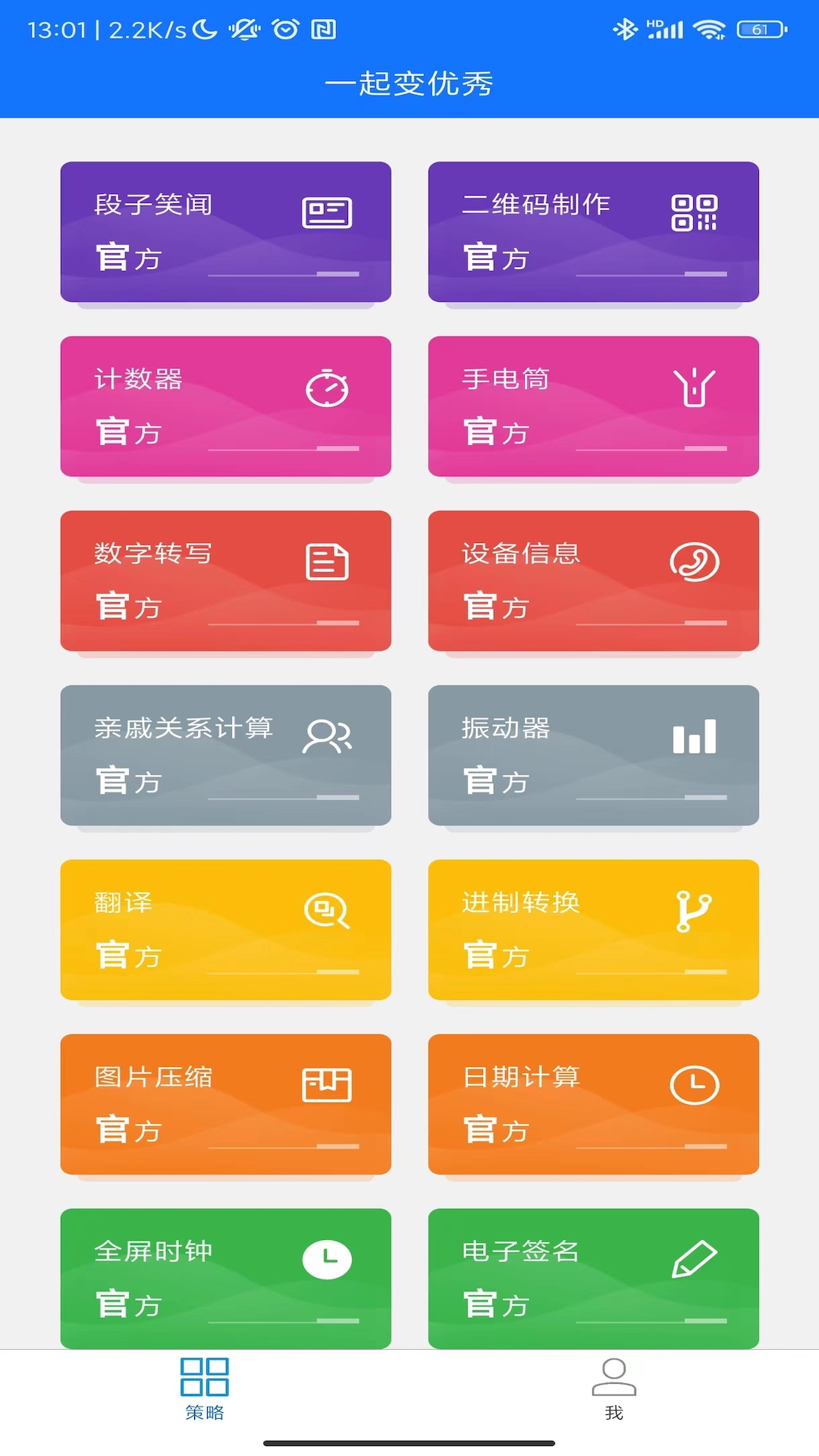Image resolution: width=819 pixels, height=1456 pixels.
Task: Switch to the 策略 tab
Action: coord(205,1389)
